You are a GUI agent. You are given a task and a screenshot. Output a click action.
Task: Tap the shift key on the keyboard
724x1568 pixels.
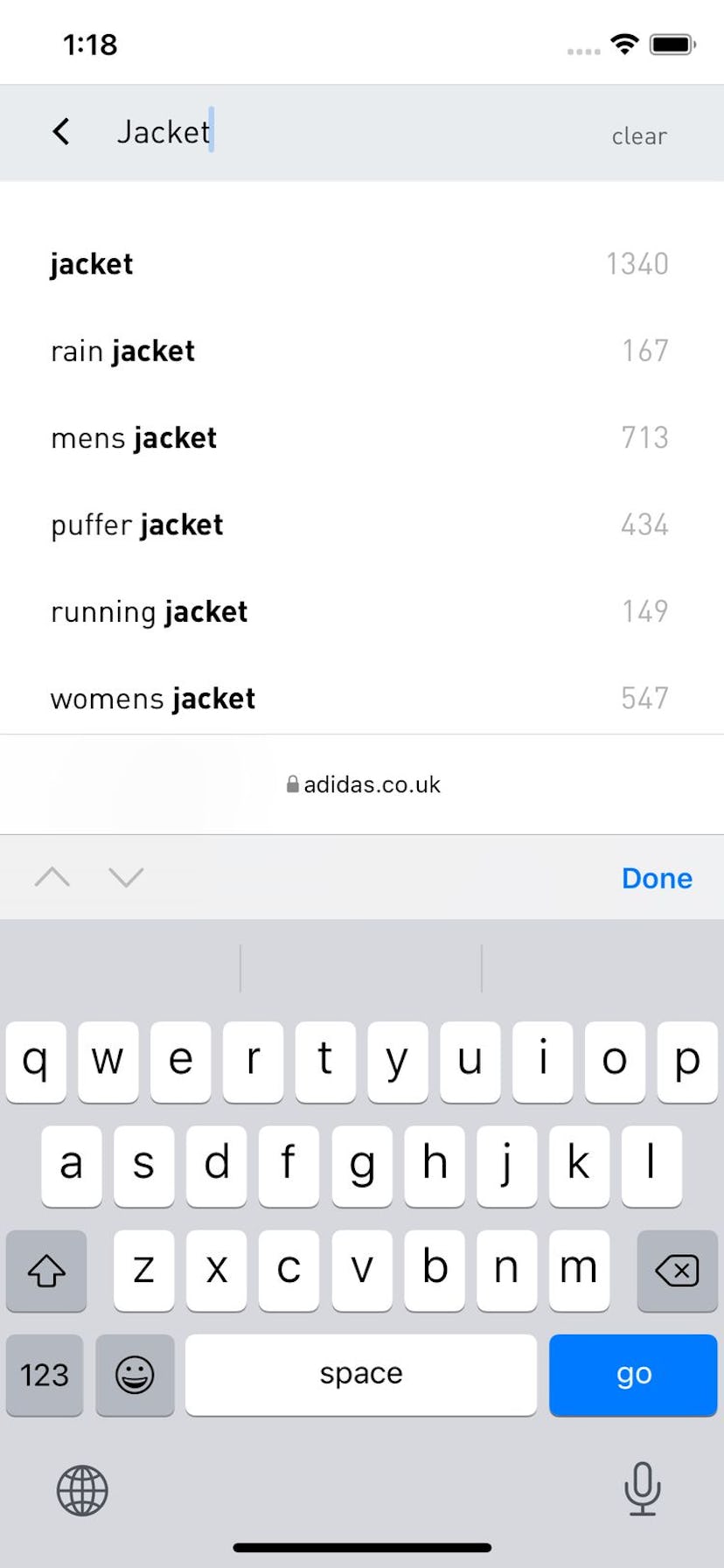pos(45,1272)
